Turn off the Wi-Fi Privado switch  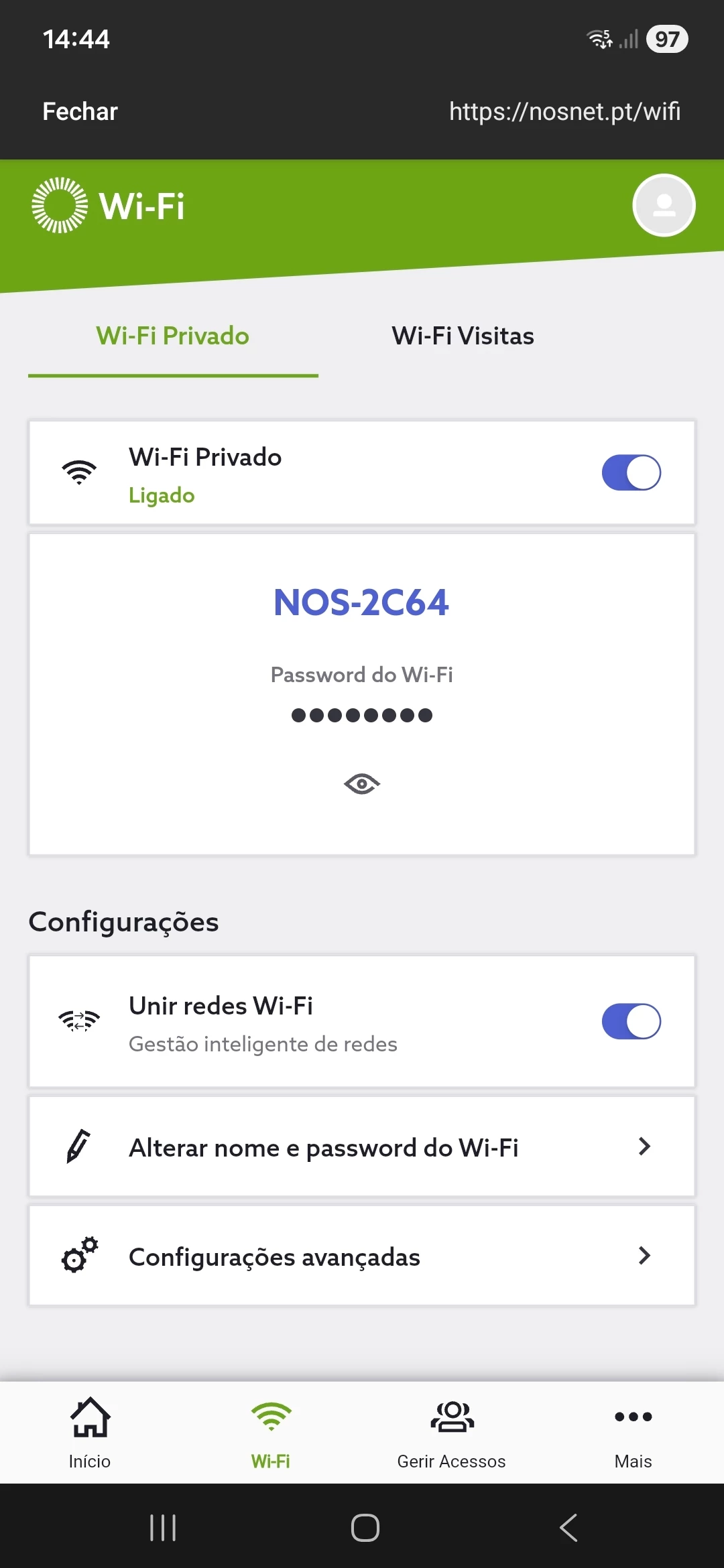(631, 472)
